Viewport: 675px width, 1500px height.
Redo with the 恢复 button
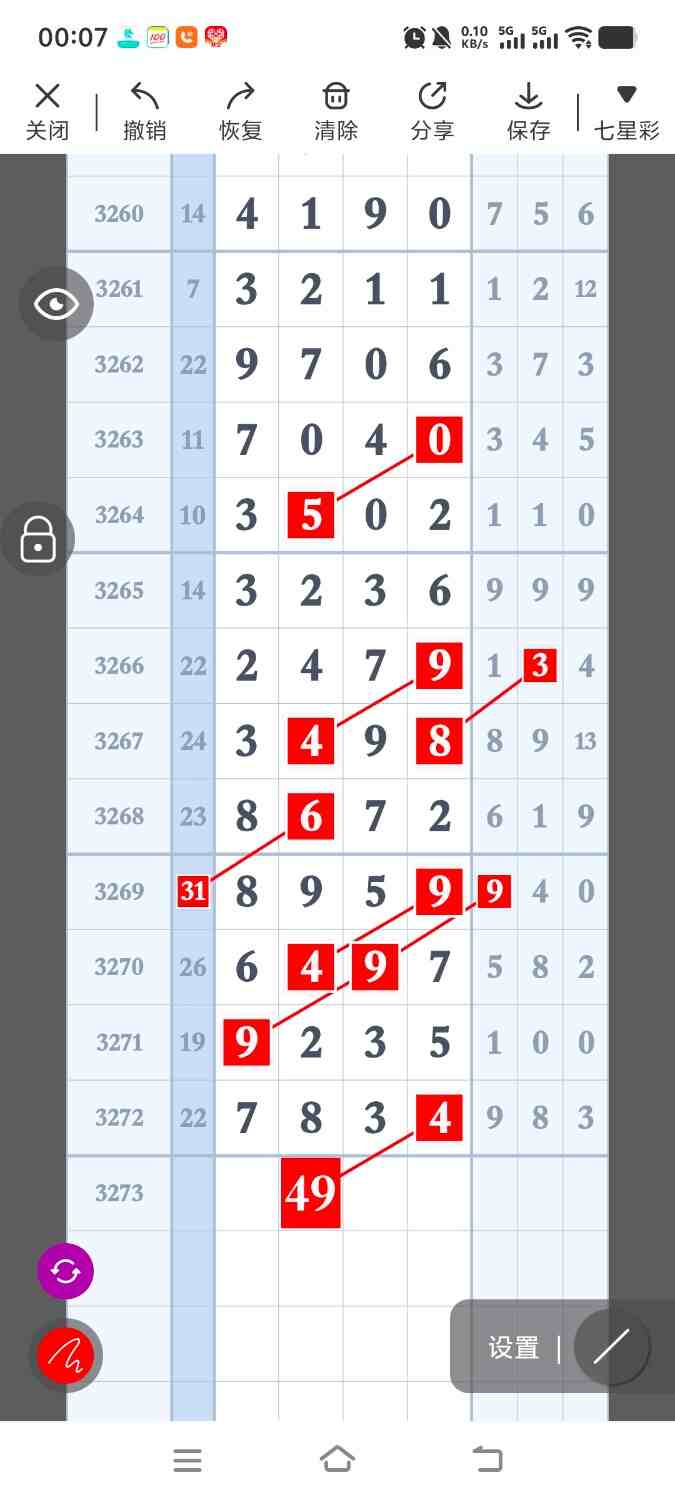[240, 111]
